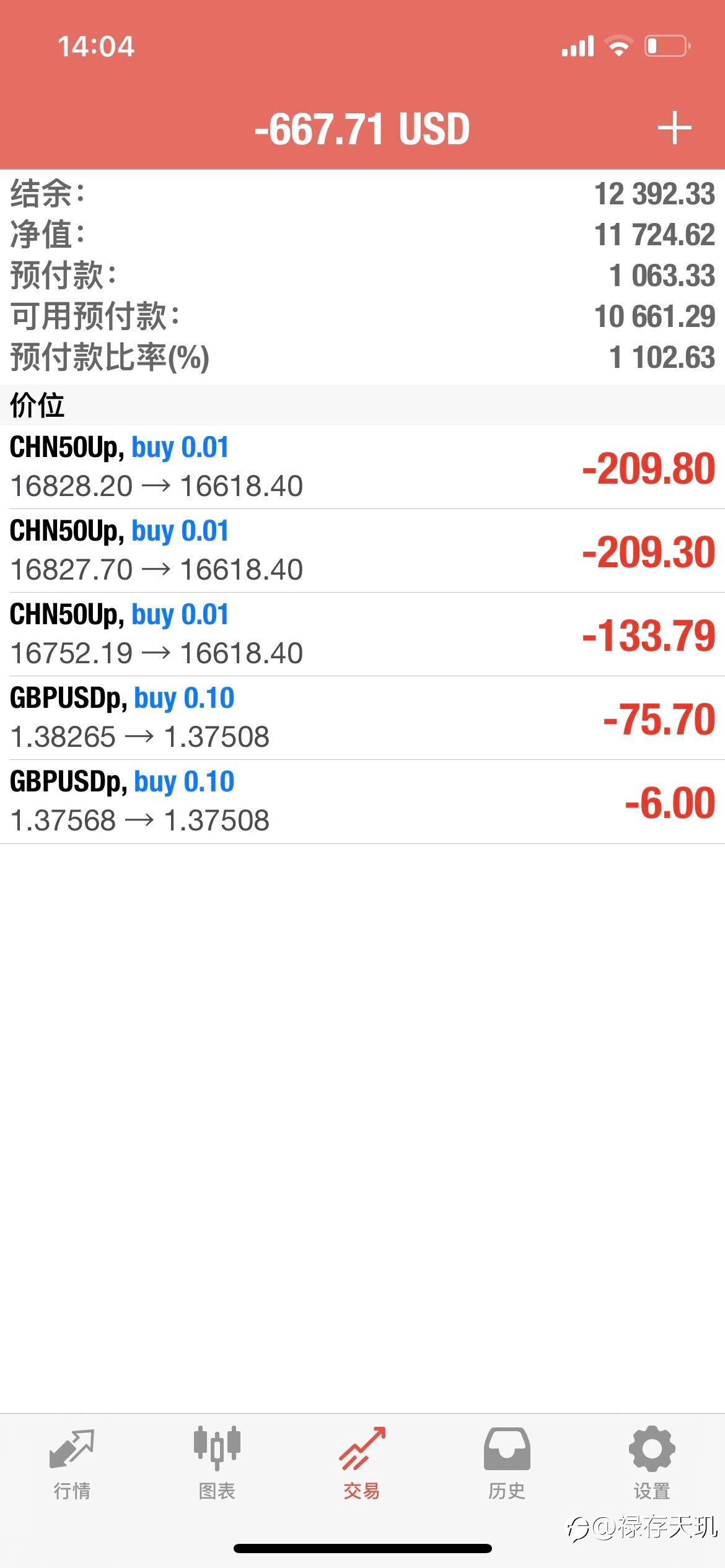
Task: Open the CHN50Up position opened at 16827.70
Action: tap(362, 551)
